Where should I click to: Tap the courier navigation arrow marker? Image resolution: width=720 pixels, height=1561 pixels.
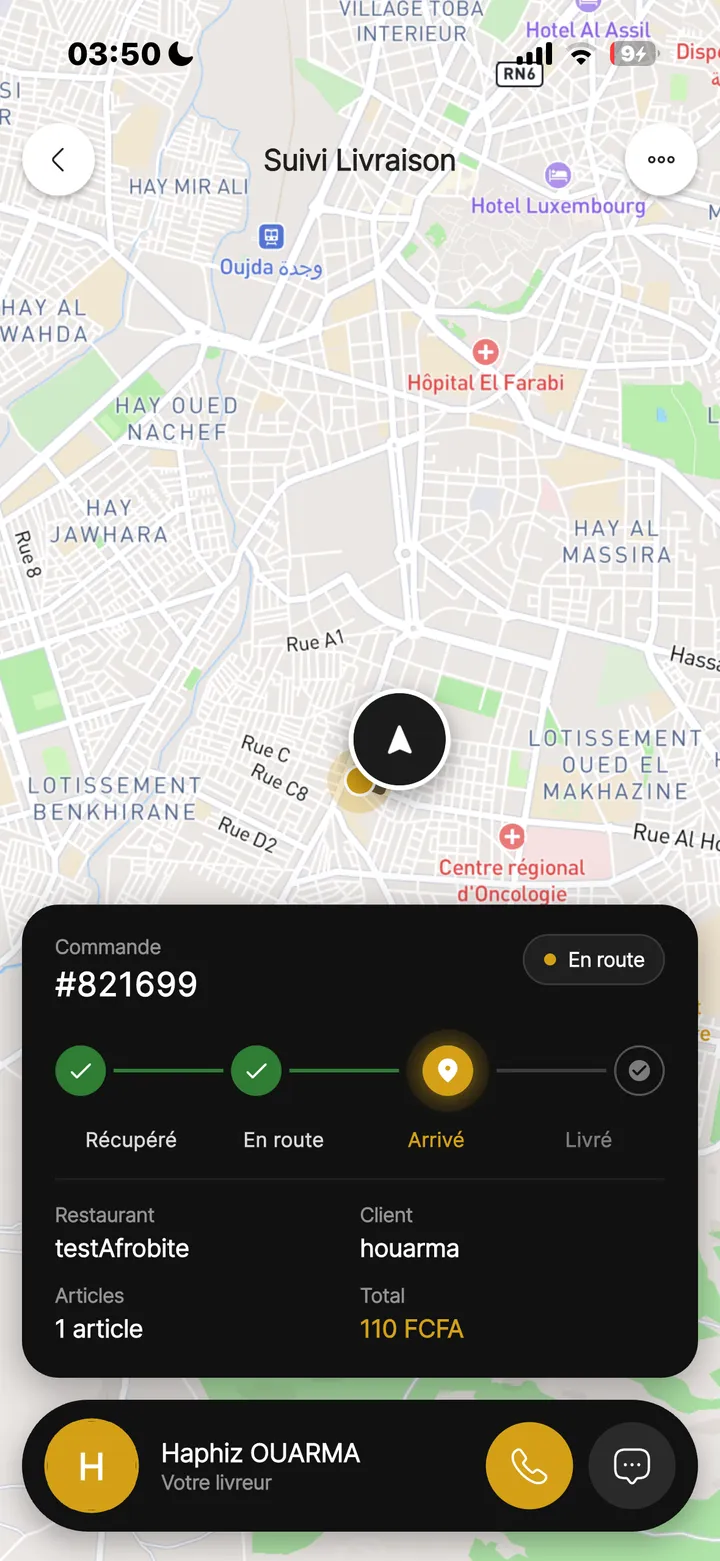(x=399, y=740)
